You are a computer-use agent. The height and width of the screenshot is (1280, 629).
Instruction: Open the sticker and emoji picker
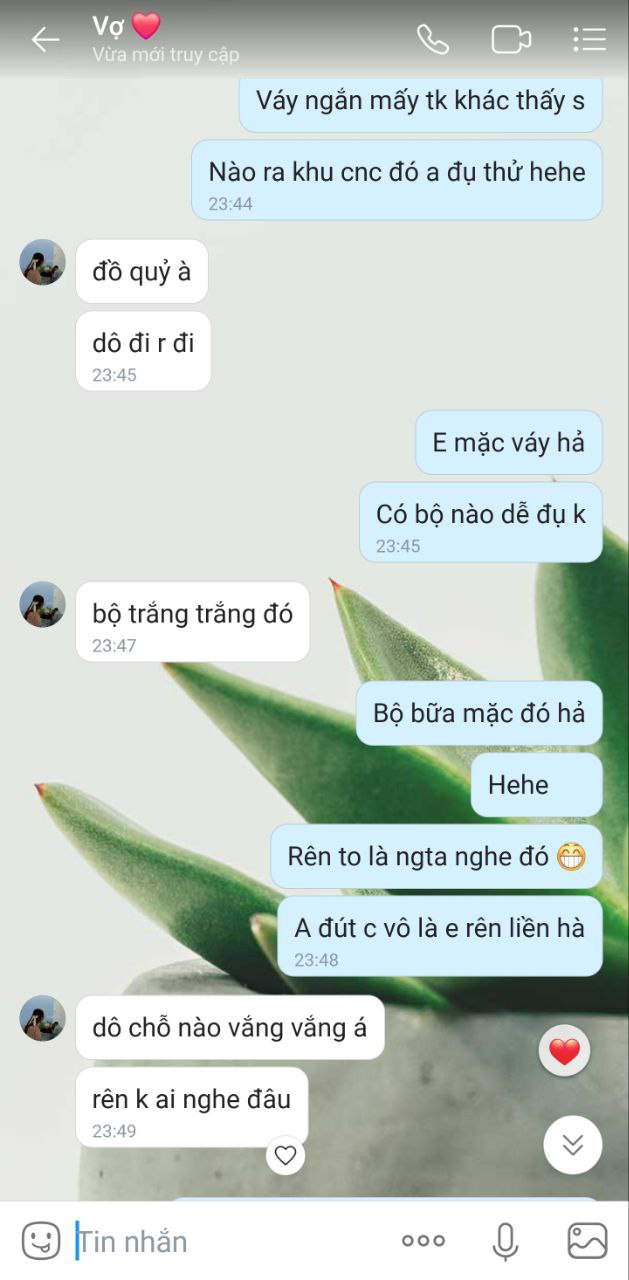point(41,1241)
